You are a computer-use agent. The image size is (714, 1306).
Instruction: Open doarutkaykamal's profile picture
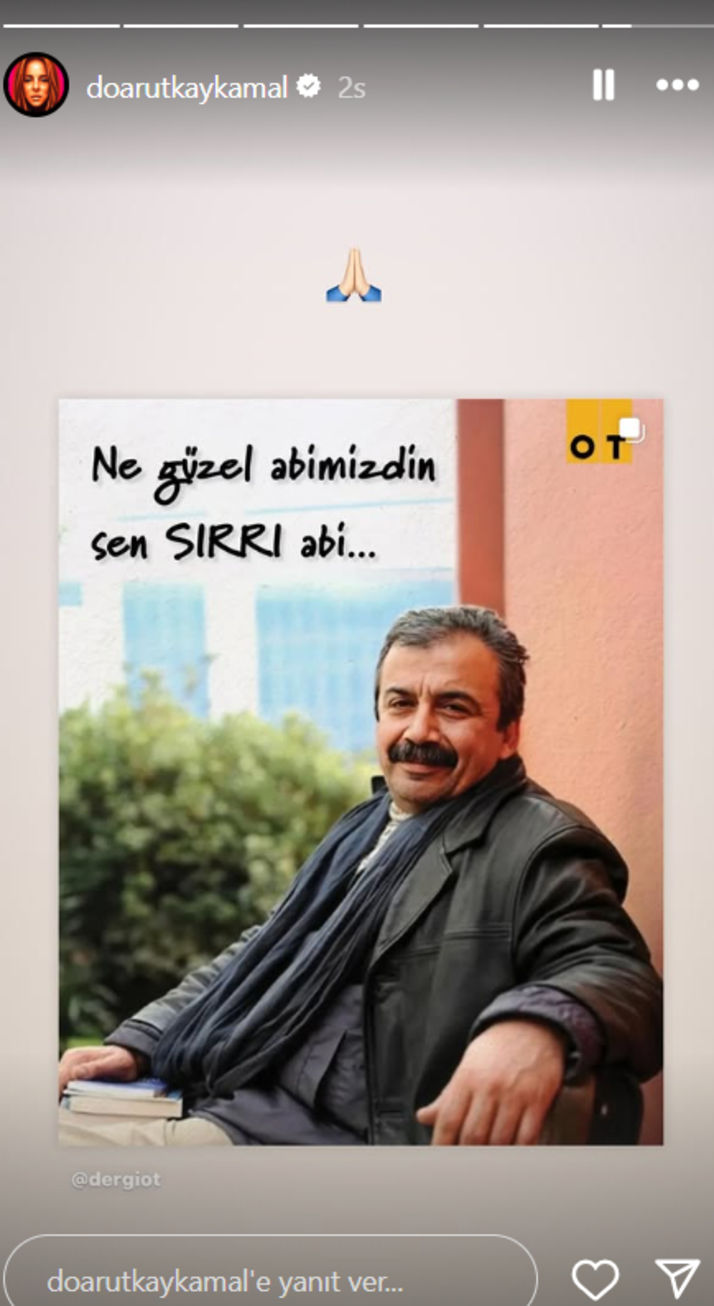coord(36,85)
